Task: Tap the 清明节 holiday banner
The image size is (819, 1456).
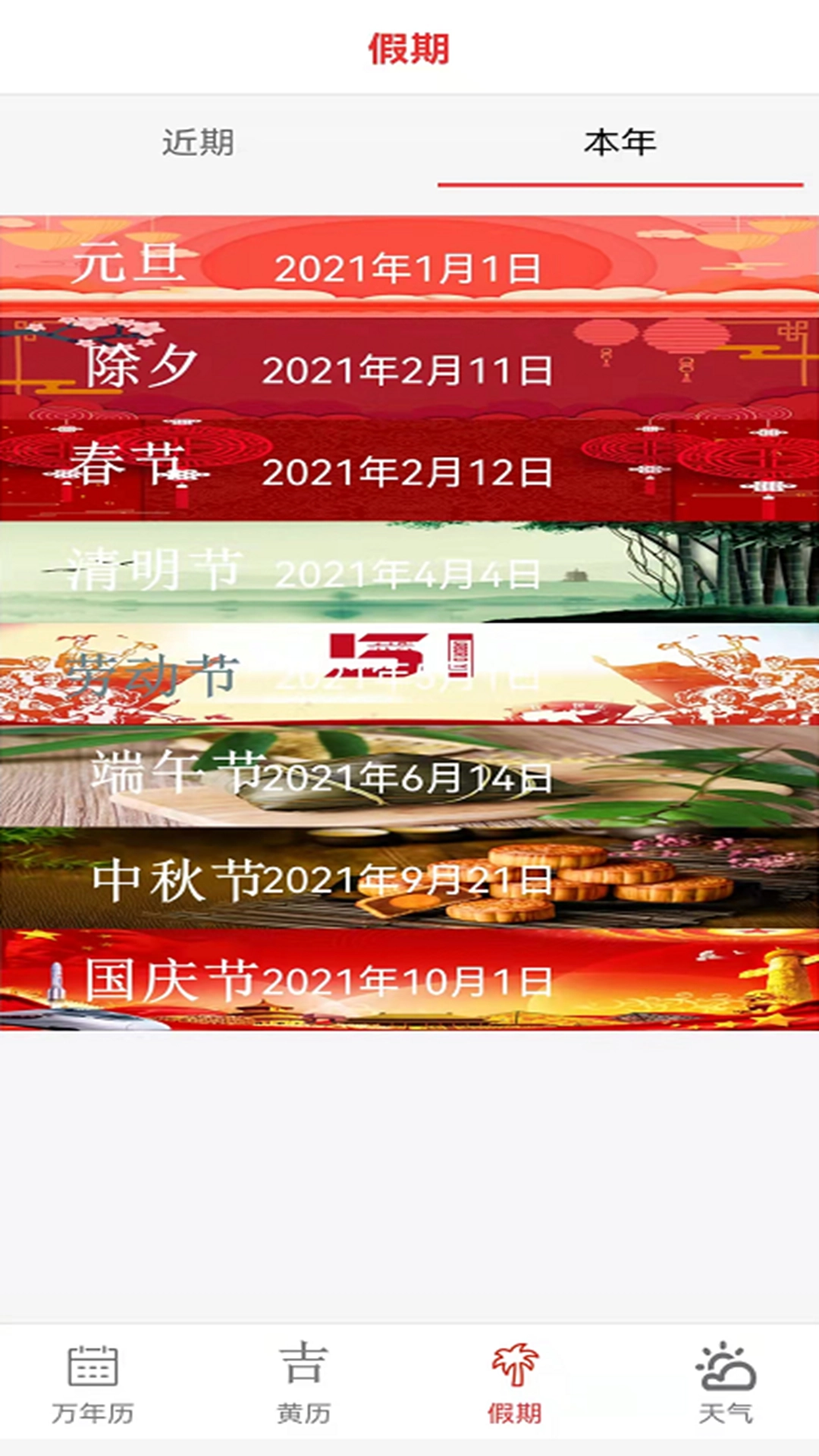Action: pyautogui.click(x=409, y=573)
